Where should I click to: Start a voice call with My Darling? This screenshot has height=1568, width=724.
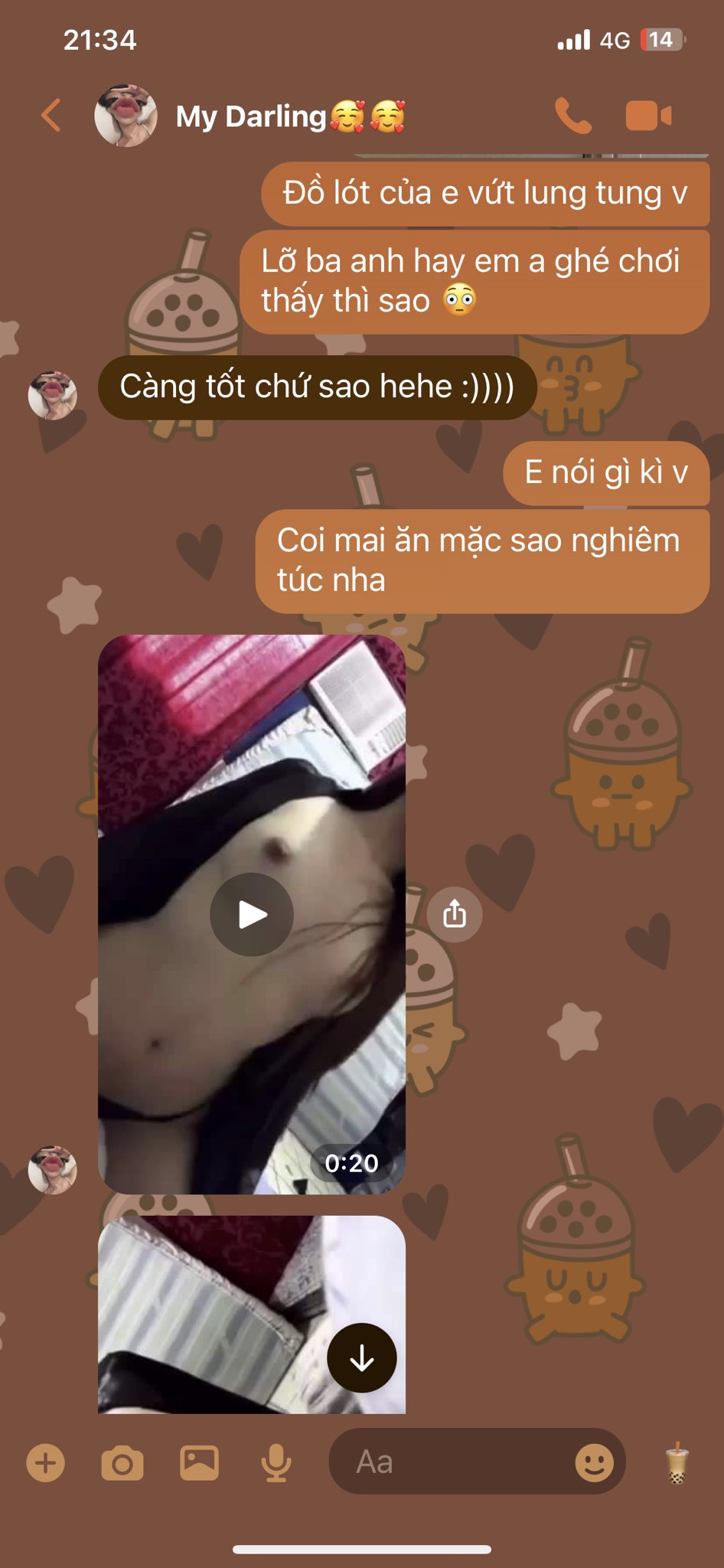coord(572,116)
